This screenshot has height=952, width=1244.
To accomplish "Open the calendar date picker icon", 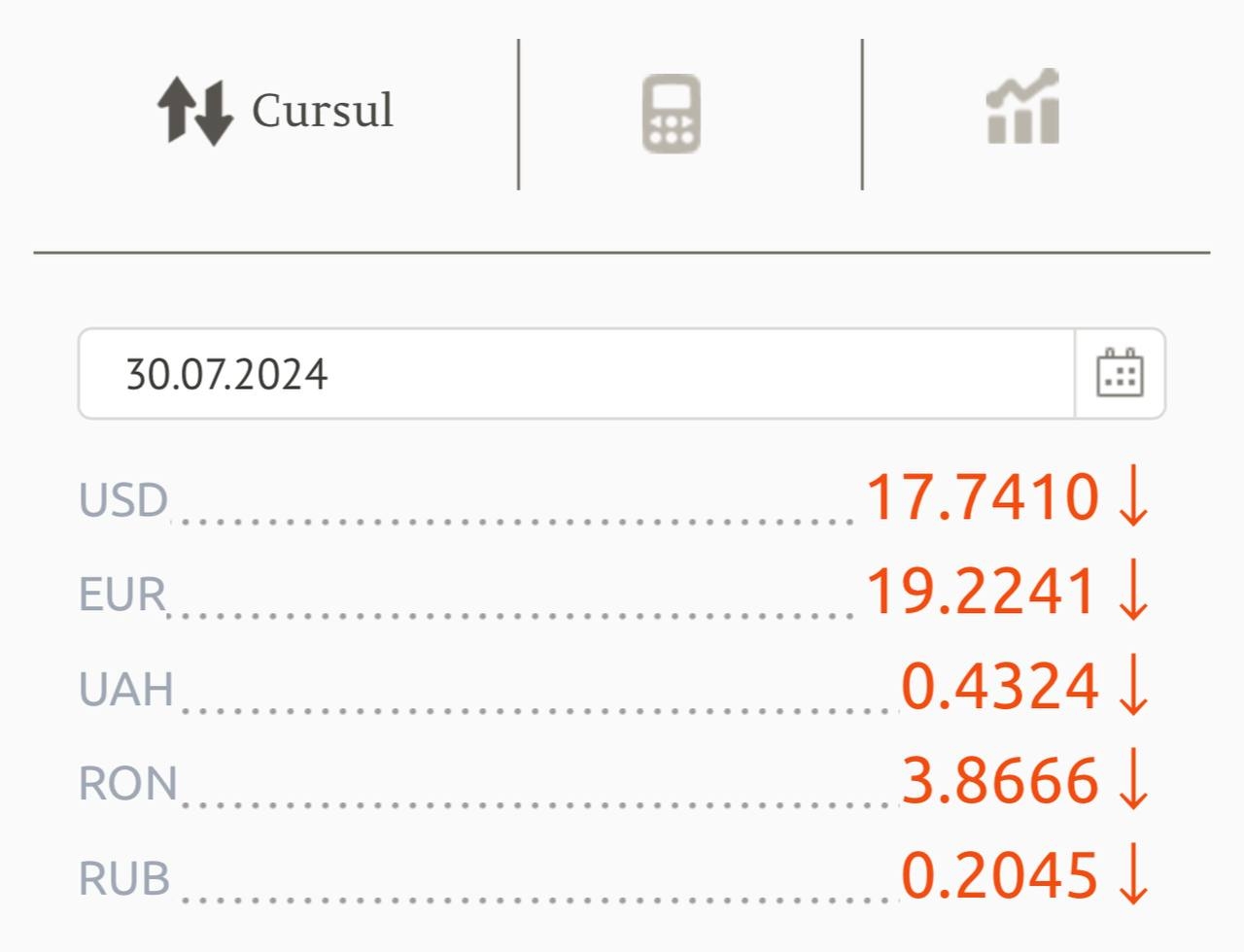I will pos(1120,374).
